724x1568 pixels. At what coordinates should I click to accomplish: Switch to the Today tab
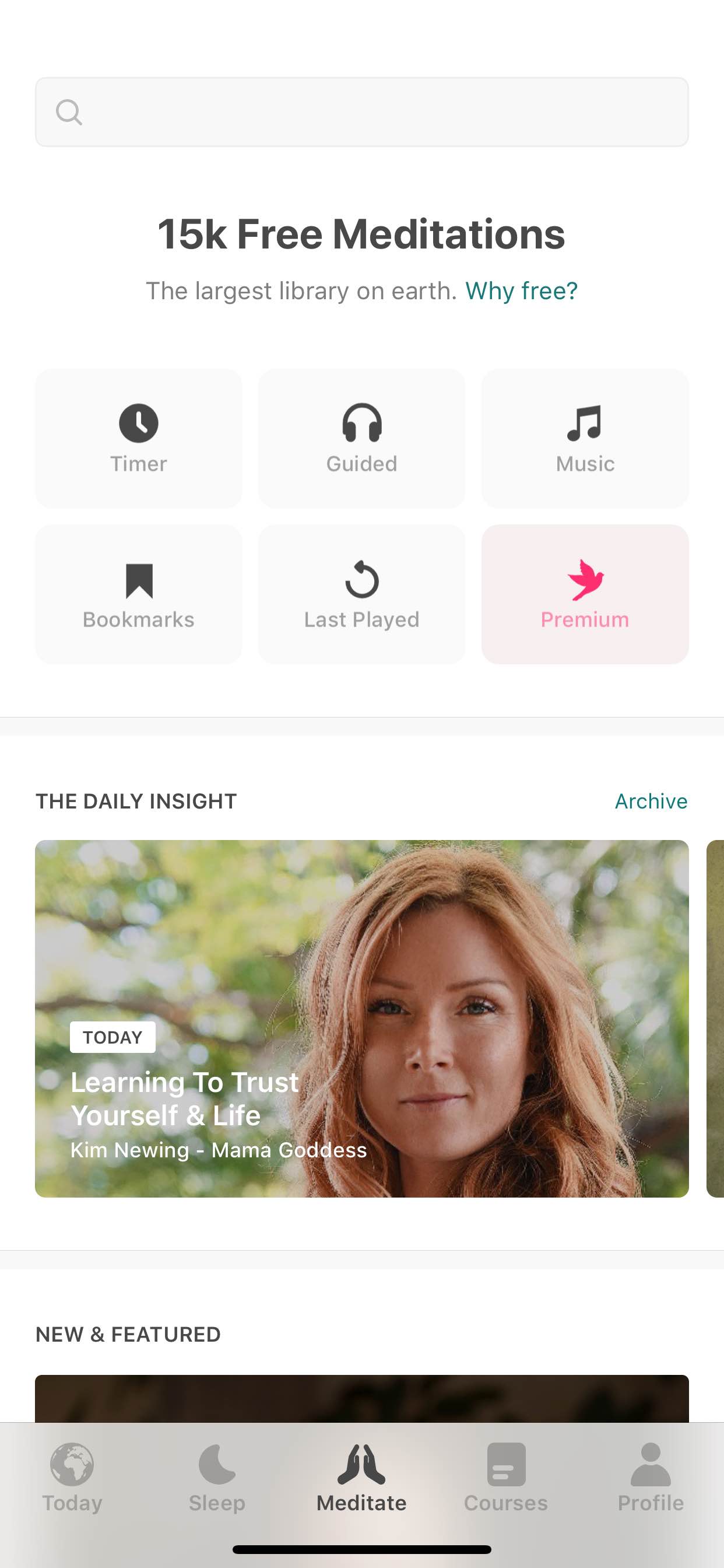(72, 1476)
